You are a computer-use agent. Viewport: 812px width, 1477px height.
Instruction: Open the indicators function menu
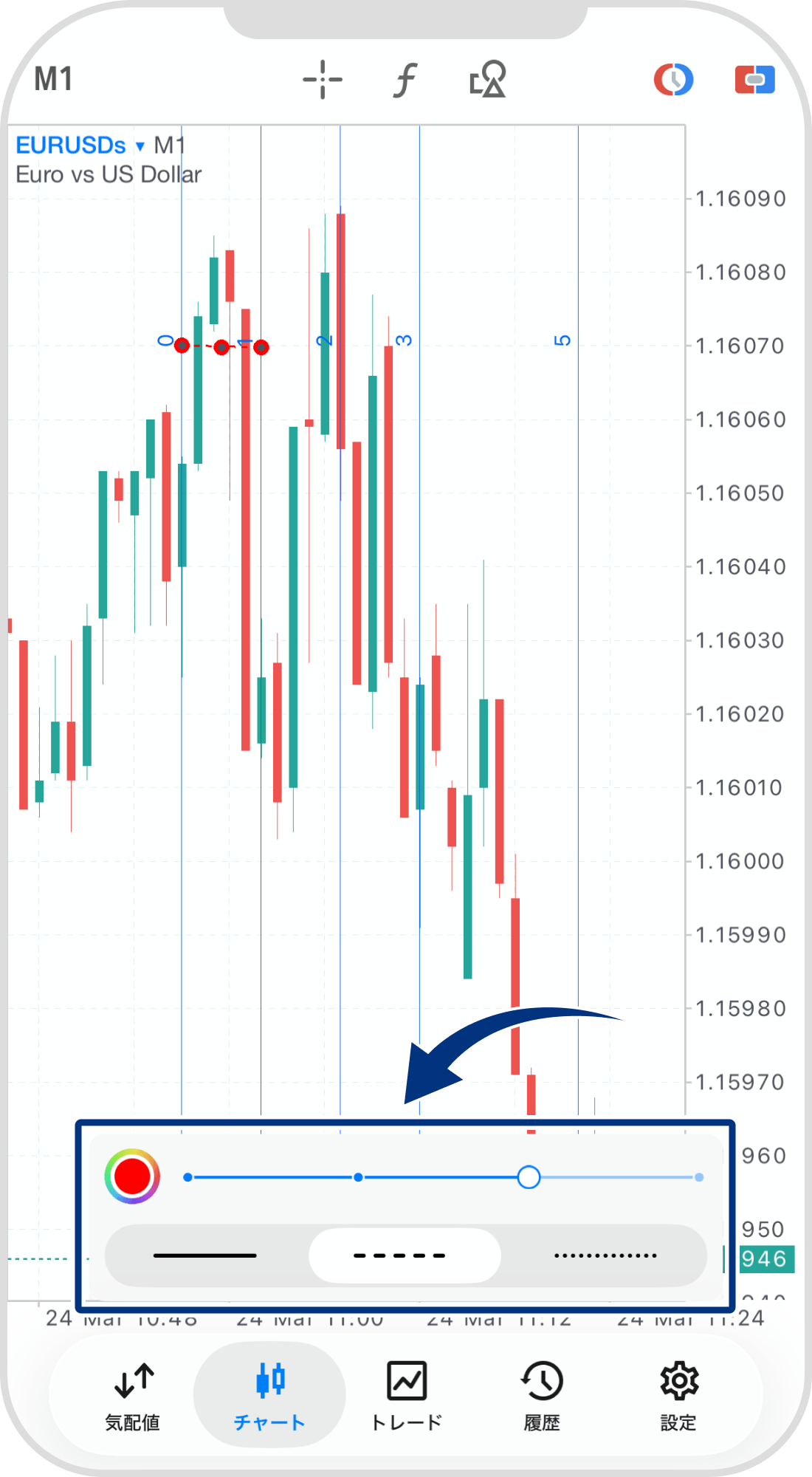[405, 80]
